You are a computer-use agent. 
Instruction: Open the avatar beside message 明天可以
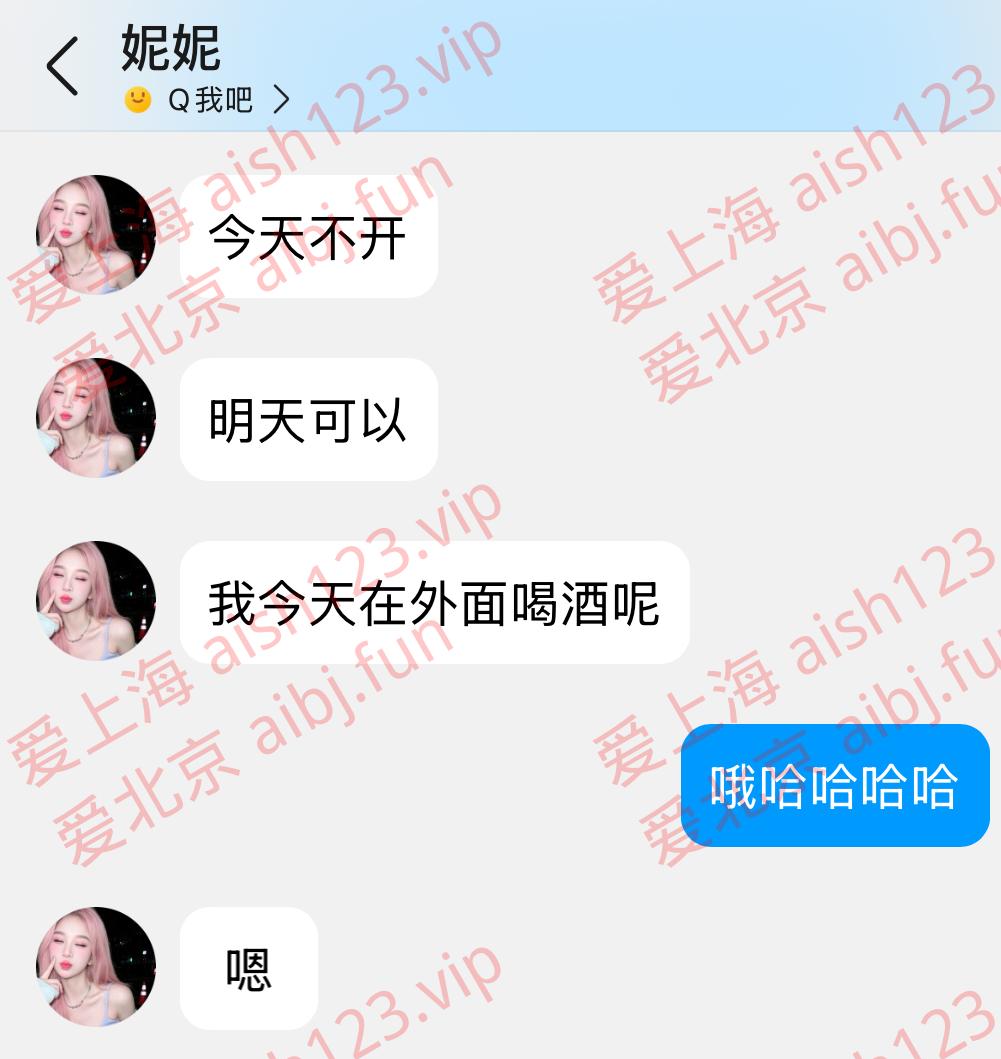96,418
